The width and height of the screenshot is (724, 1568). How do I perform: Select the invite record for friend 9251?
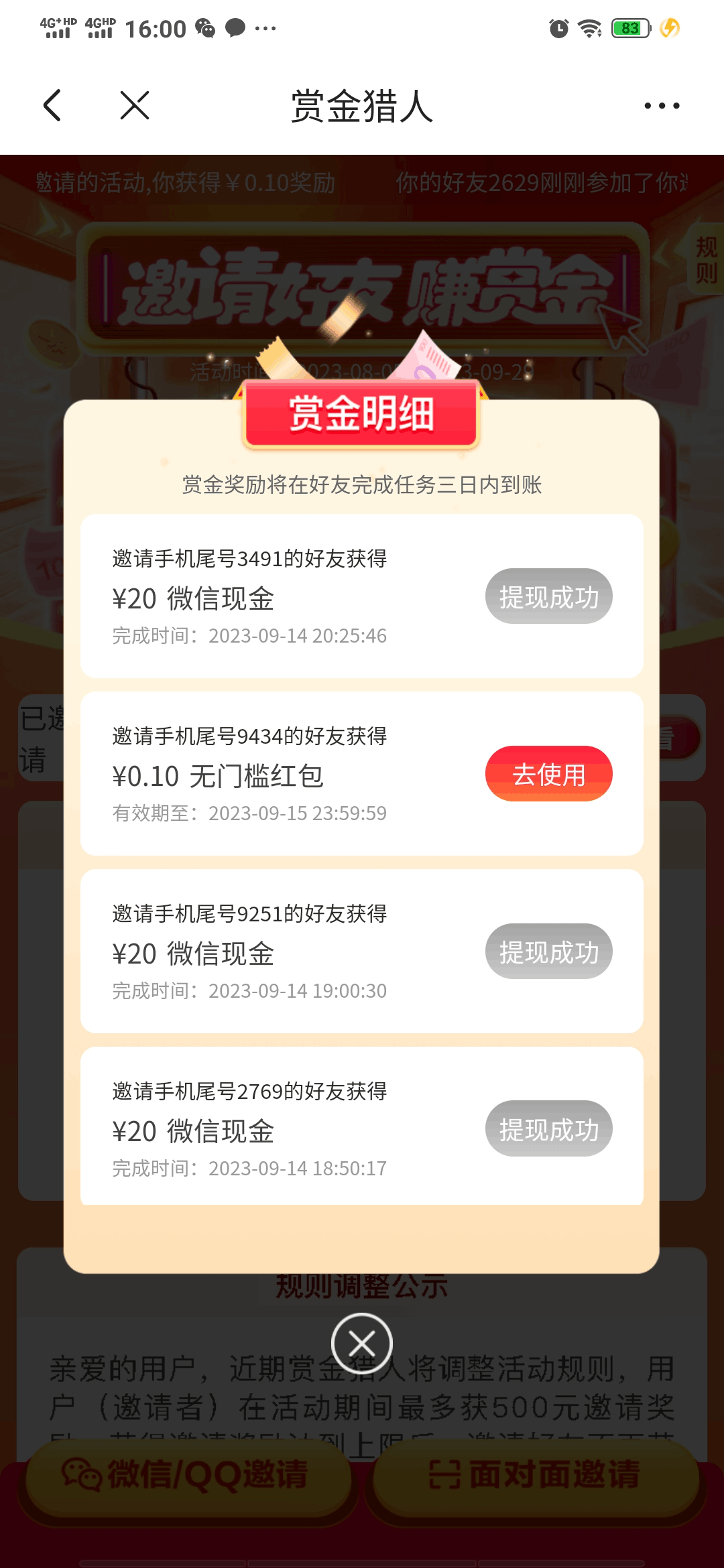click(362, 952)
